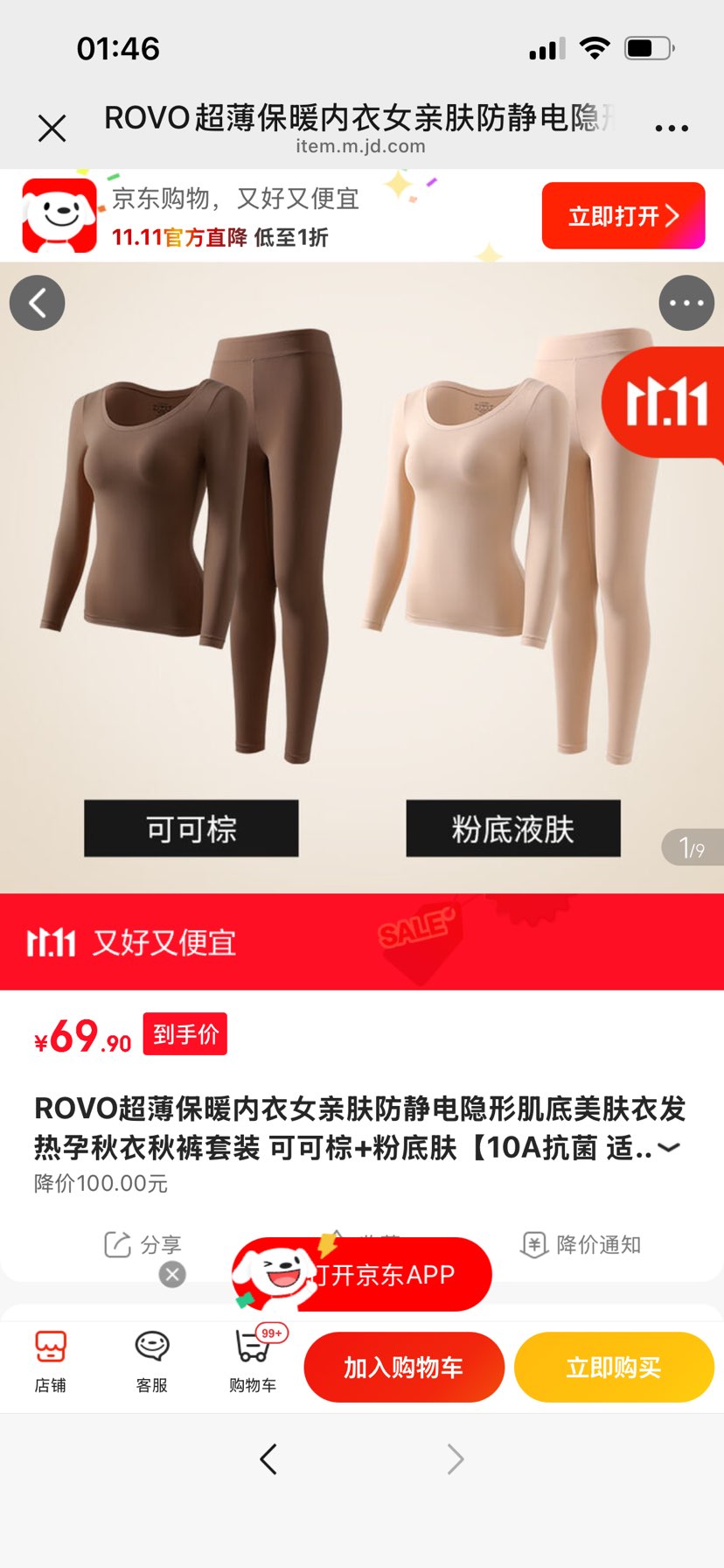Tap the left navigation chevron at bottom
This screenshot has height=1568, width=724.
pos(268,1459)
